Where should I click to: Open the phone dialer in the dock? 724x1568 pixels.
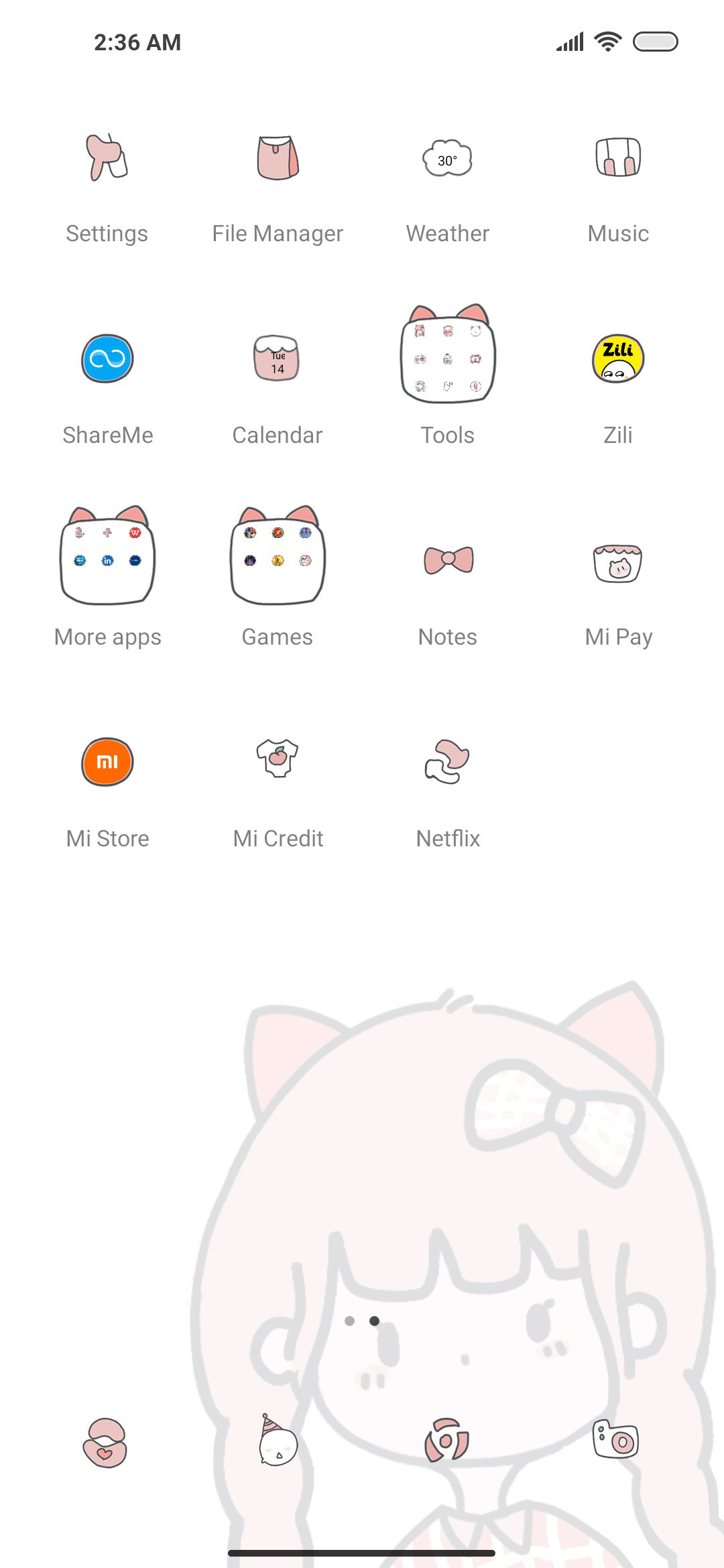[105, 1442]
